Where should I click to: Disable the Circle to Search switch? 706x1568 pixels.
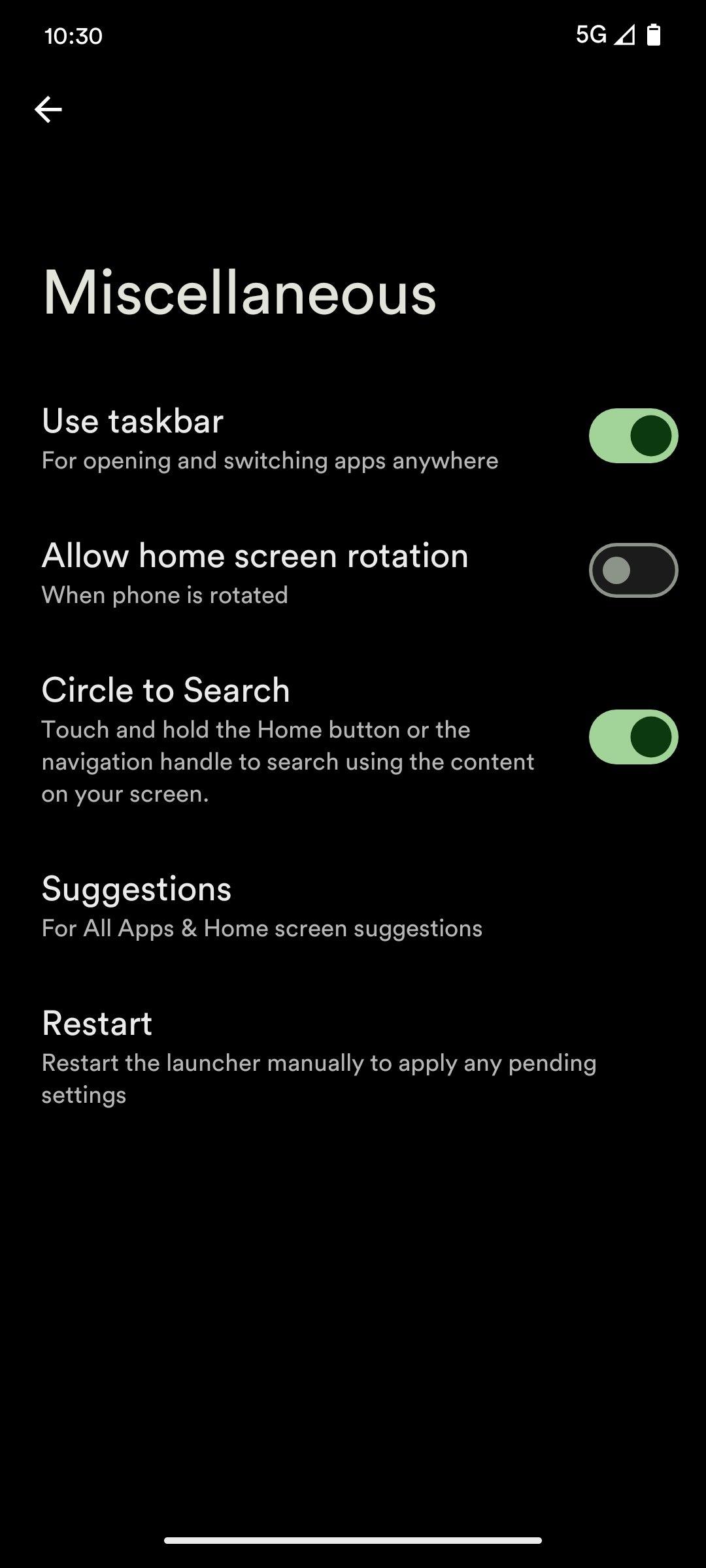click(x=633, y=737)
